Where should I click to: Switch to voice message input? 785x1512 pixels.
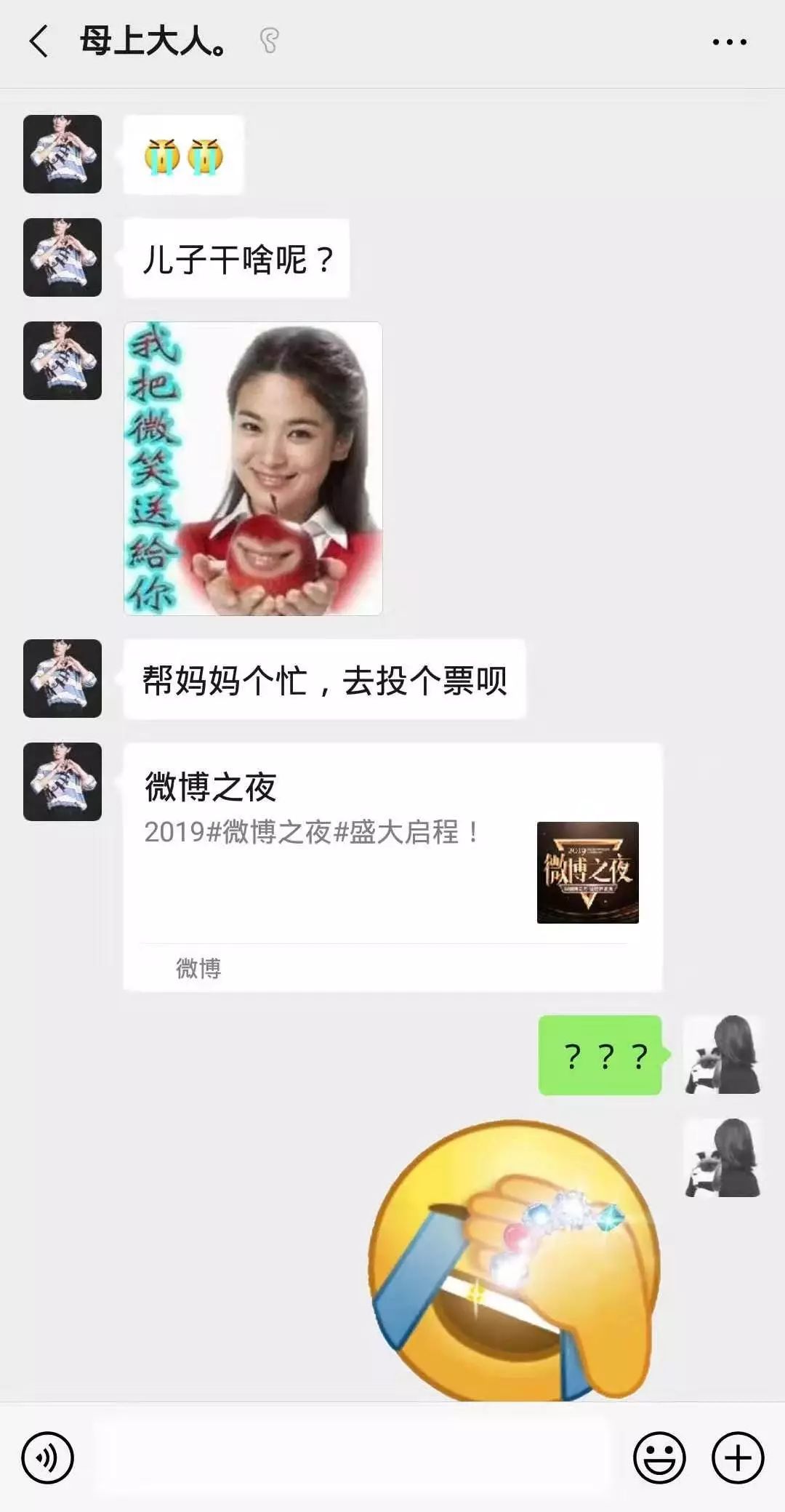(x=48, y=1457)
